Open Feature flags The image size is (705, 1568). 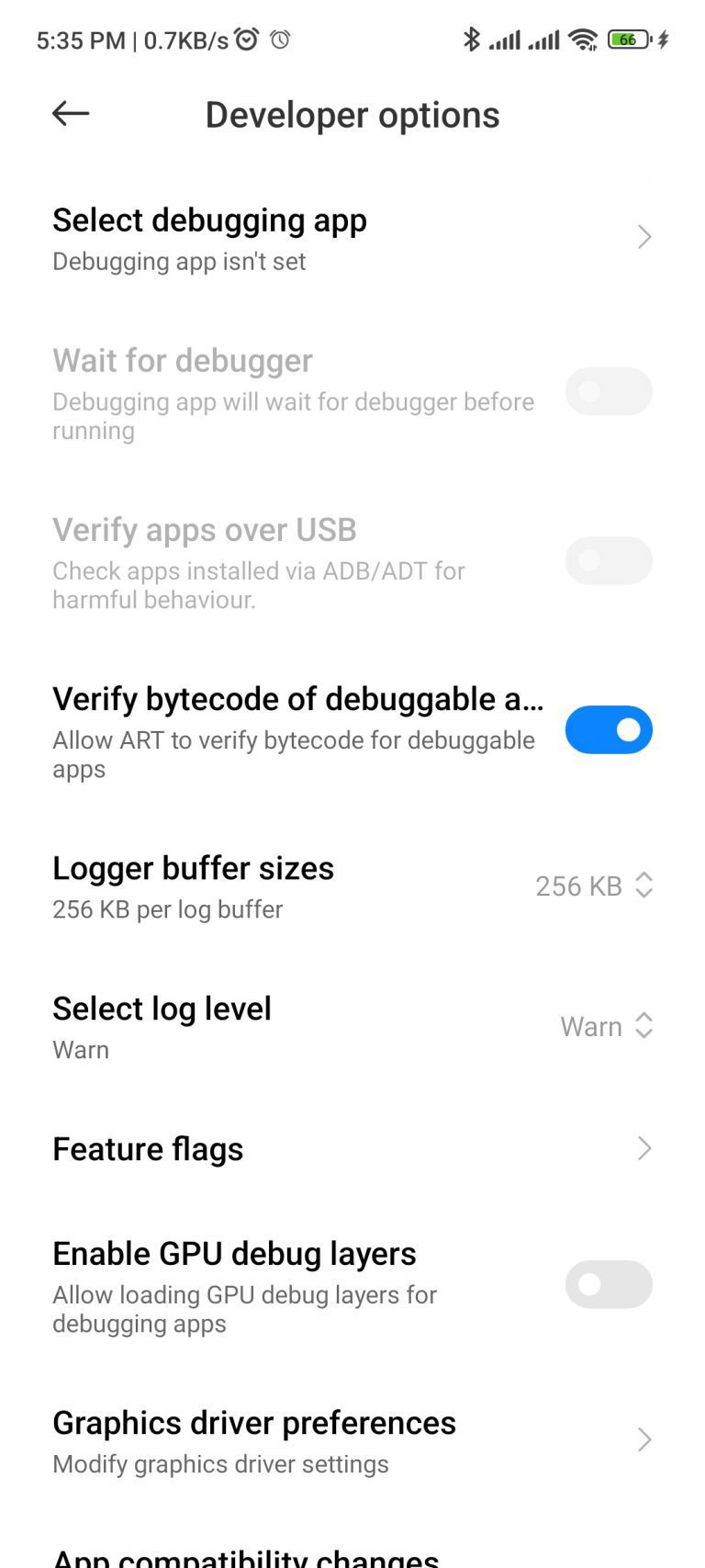[352, 1148]
